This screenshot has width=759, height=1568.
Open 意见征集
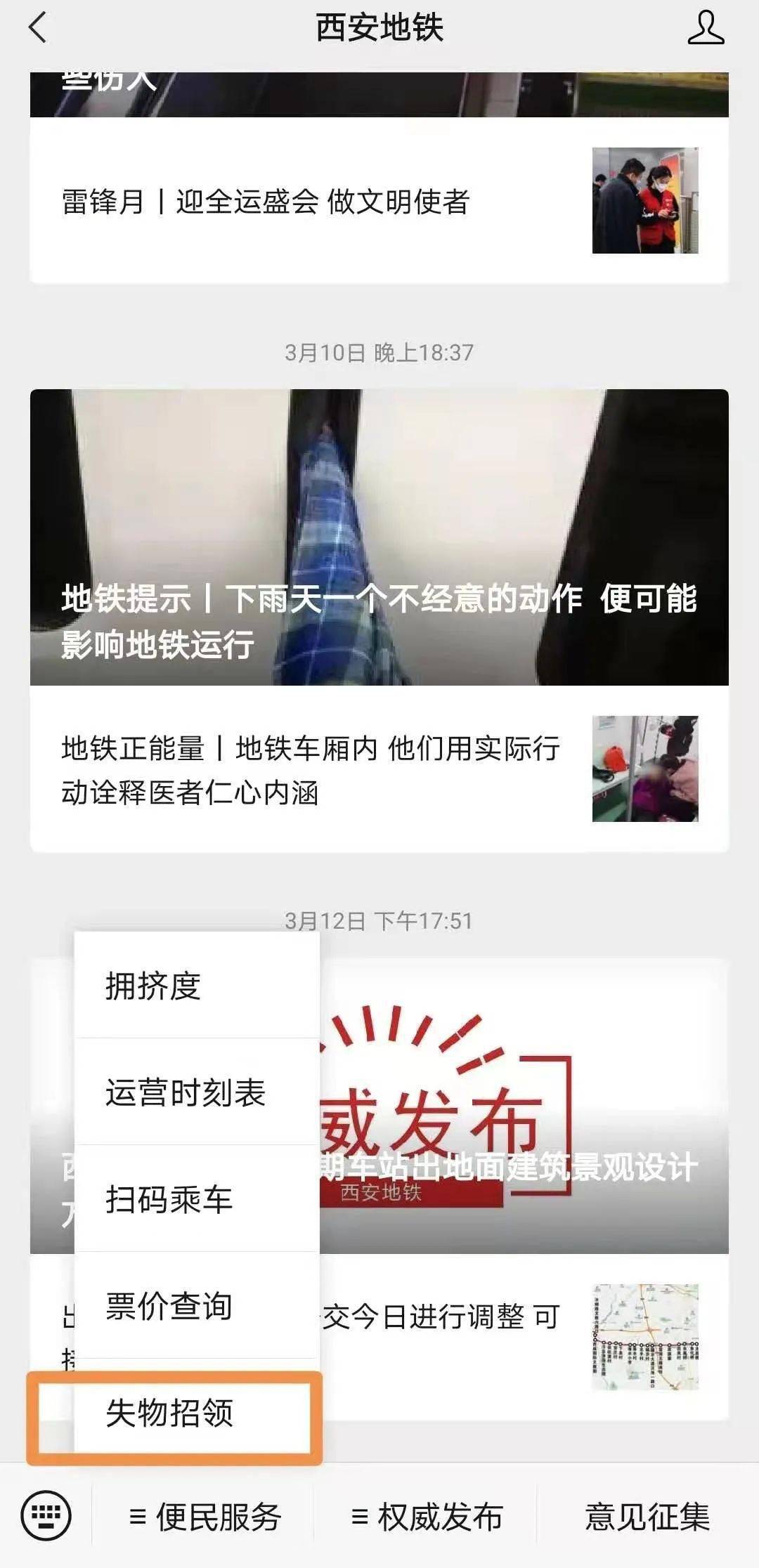(x=647, y=1516)
